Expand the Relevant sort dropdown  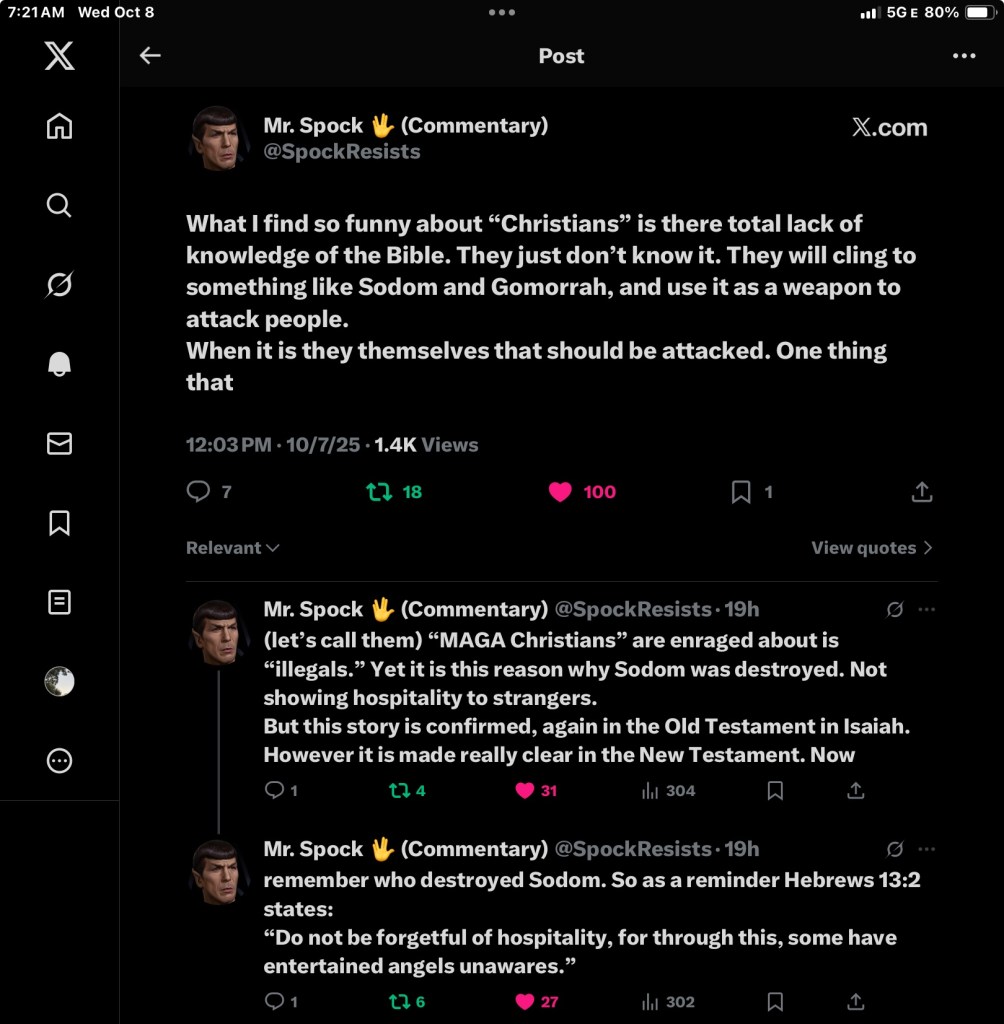click(232, 547)
